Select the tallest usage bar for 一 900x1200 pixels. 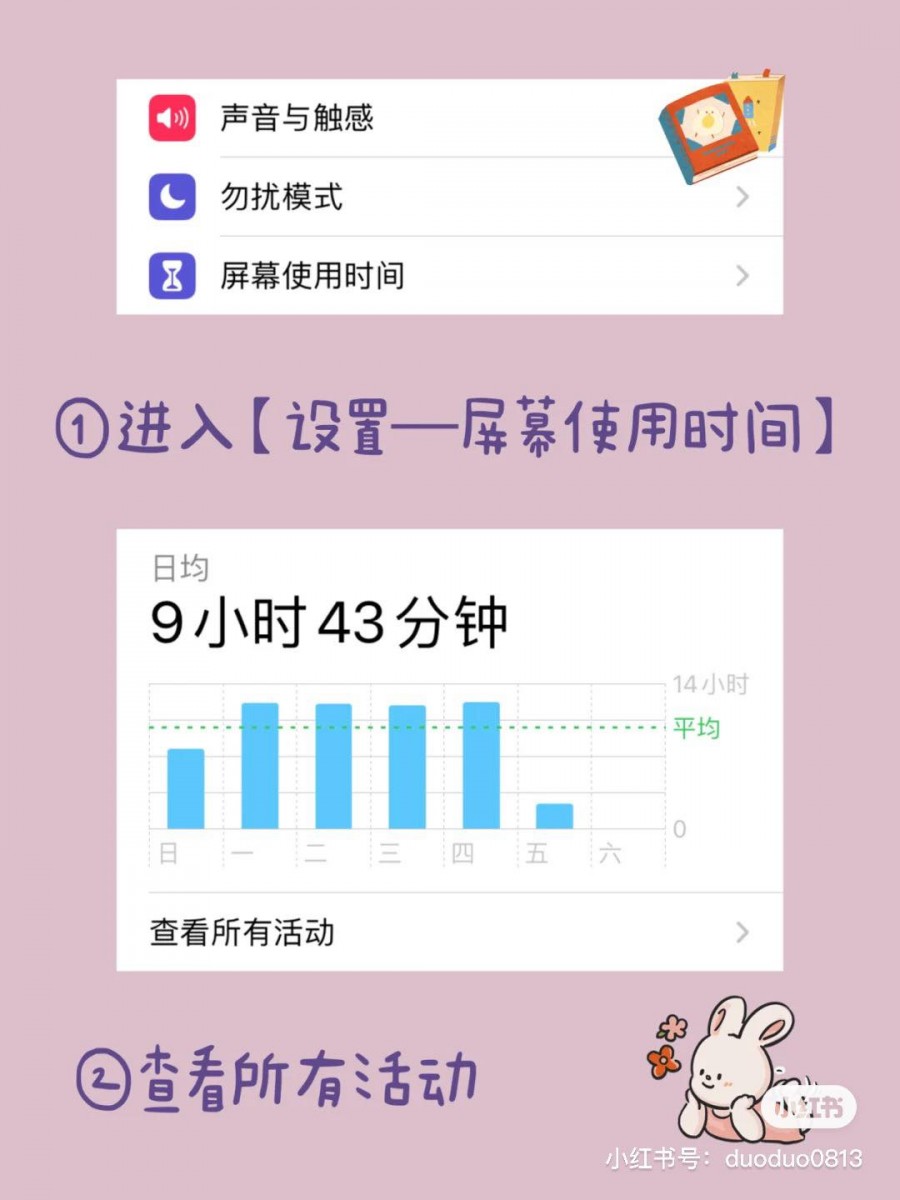pyautogui.click(x=258, y=765)
